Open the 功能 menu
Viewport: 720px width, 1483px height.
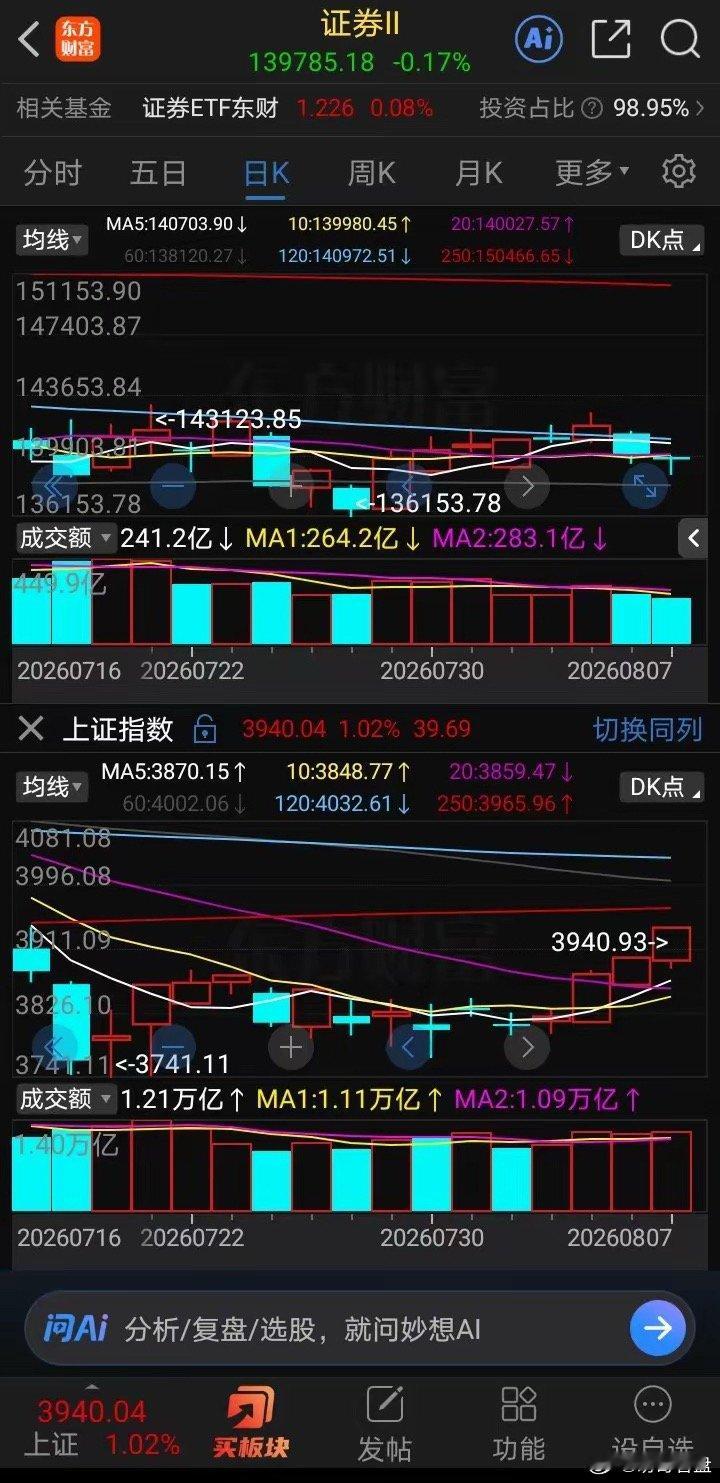[519, 1425]
